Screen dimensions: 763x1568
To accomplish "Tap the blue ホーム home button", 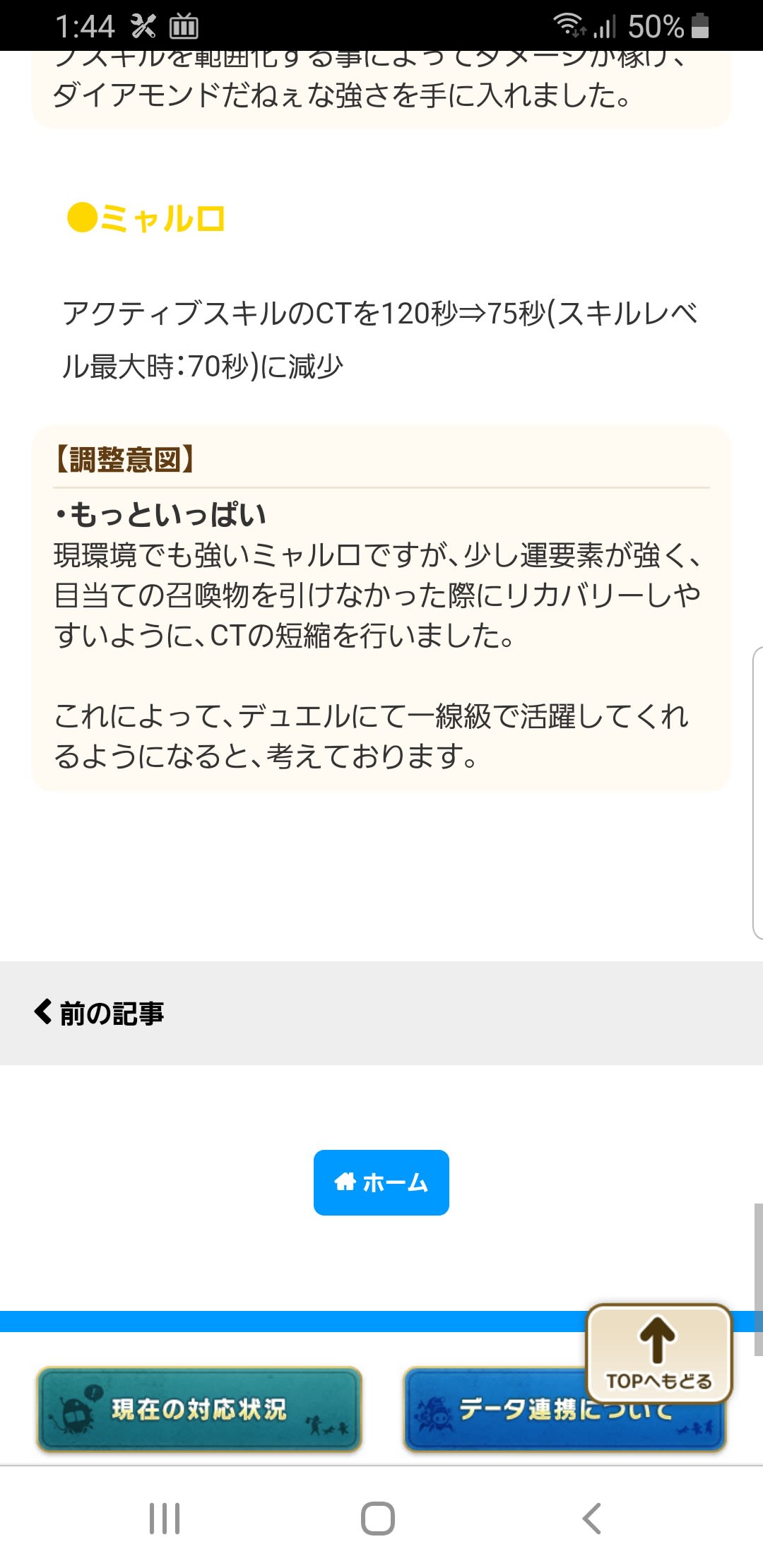I will (x=381, y=1182).
